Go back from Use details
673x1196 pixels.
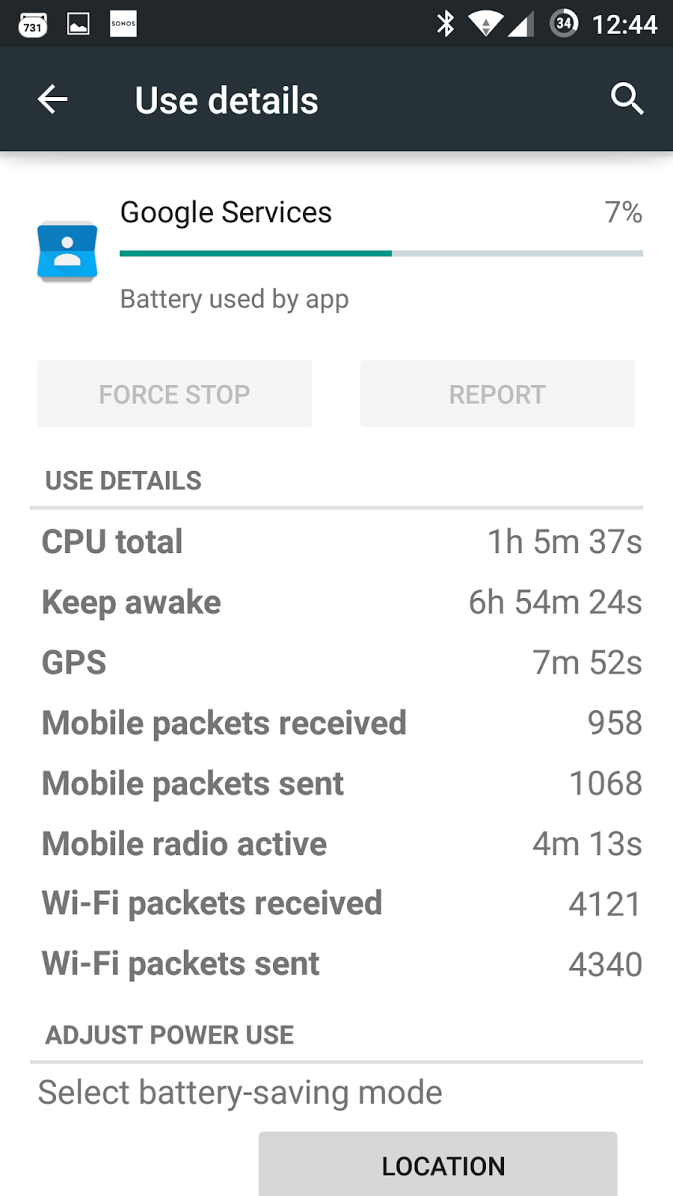click(53, 100)
